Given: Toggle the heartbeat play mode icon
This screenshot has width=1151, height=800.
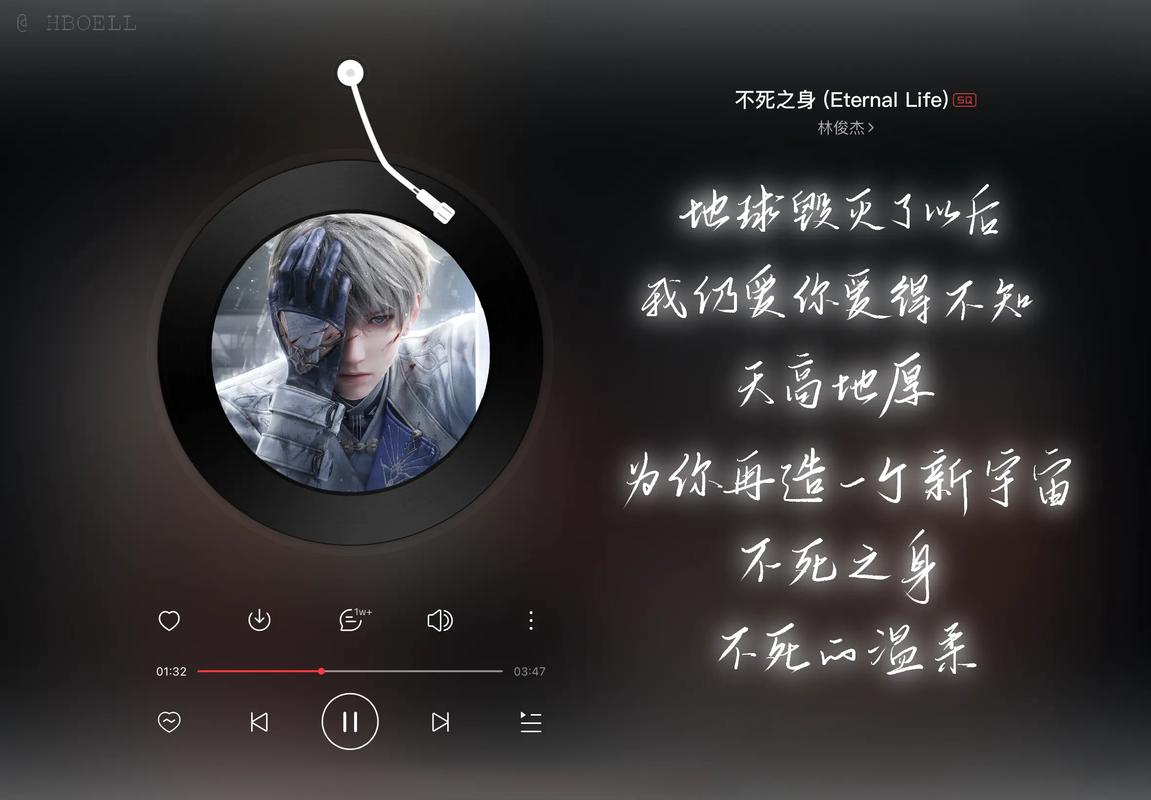Looking at the screenshot, I should pyautogui.click(x=169, y=722).
